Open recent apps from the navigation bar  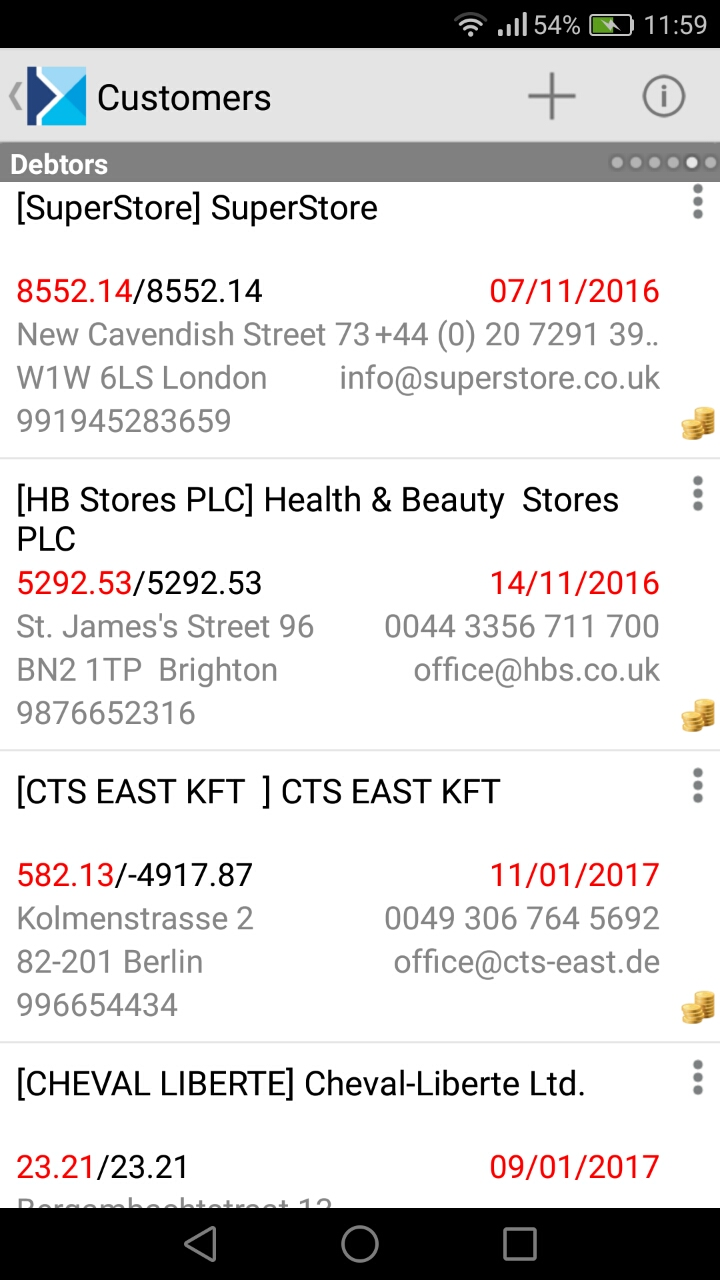click(520, 1244)
